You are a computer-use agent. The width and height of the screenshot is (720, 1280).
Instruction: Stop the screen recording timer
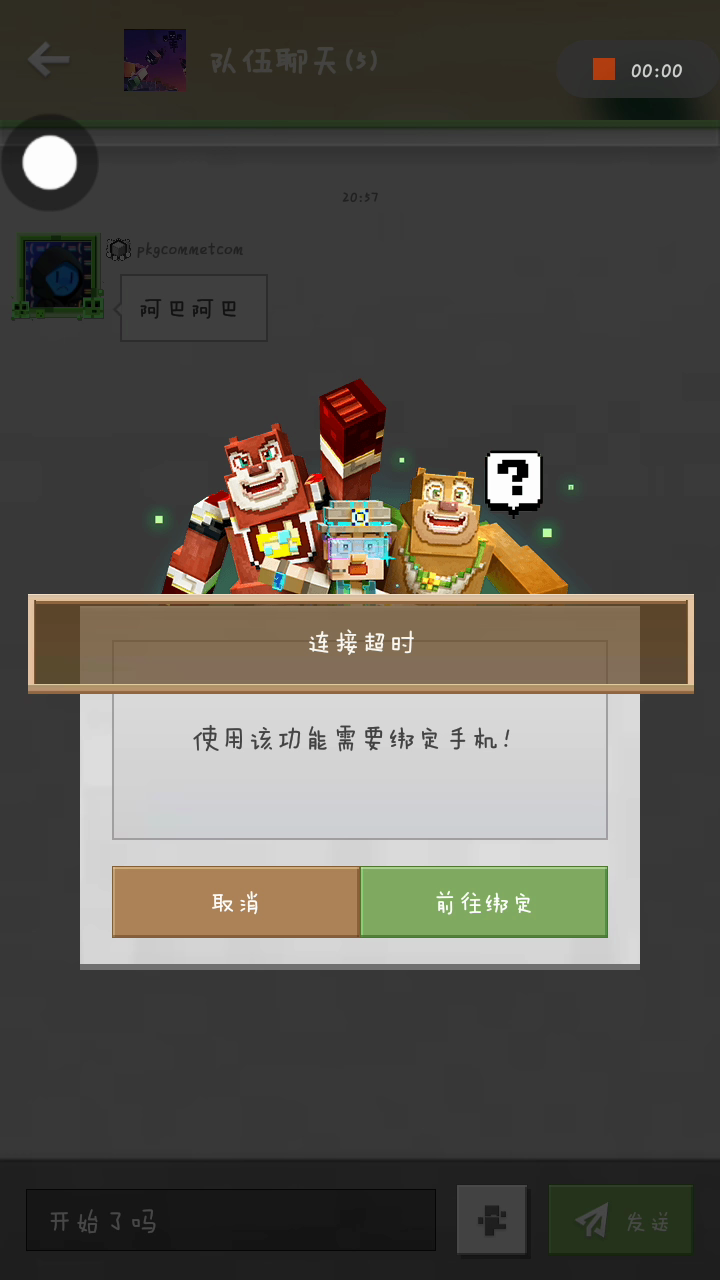604,69
